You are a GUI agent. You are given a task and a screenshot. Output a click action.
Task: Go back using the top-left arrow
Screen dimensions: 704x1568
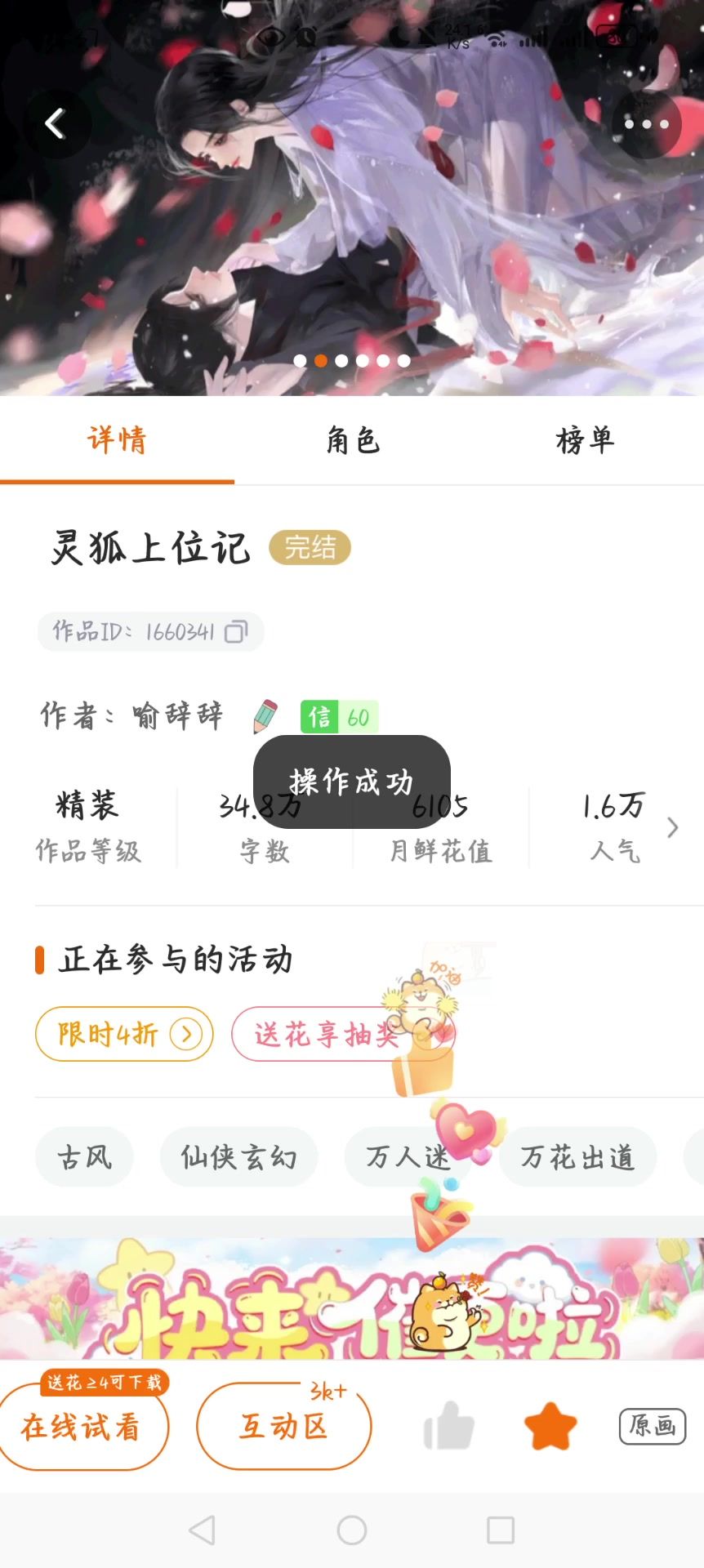pos(55,124)
